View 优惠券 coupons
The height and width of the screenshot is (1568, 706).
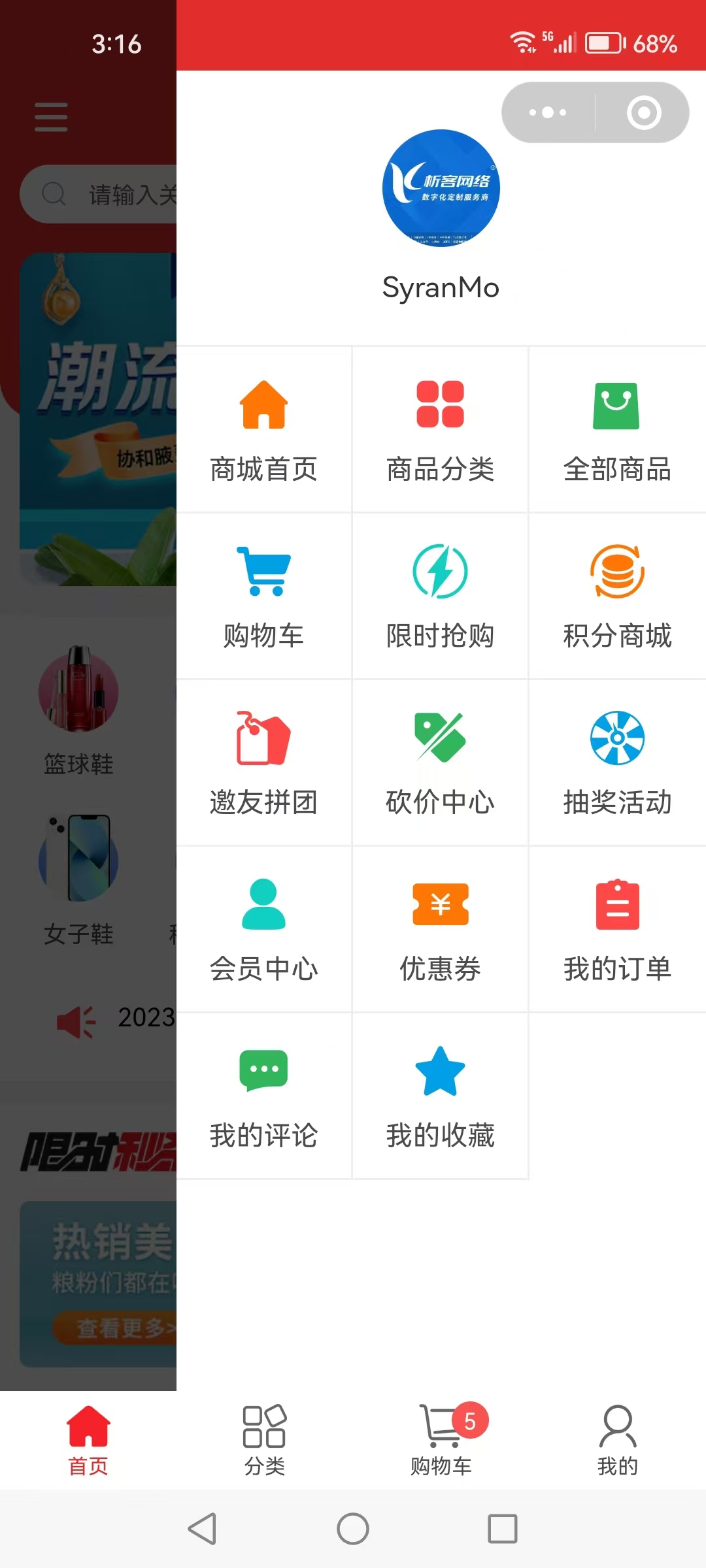tap(440, 930)
